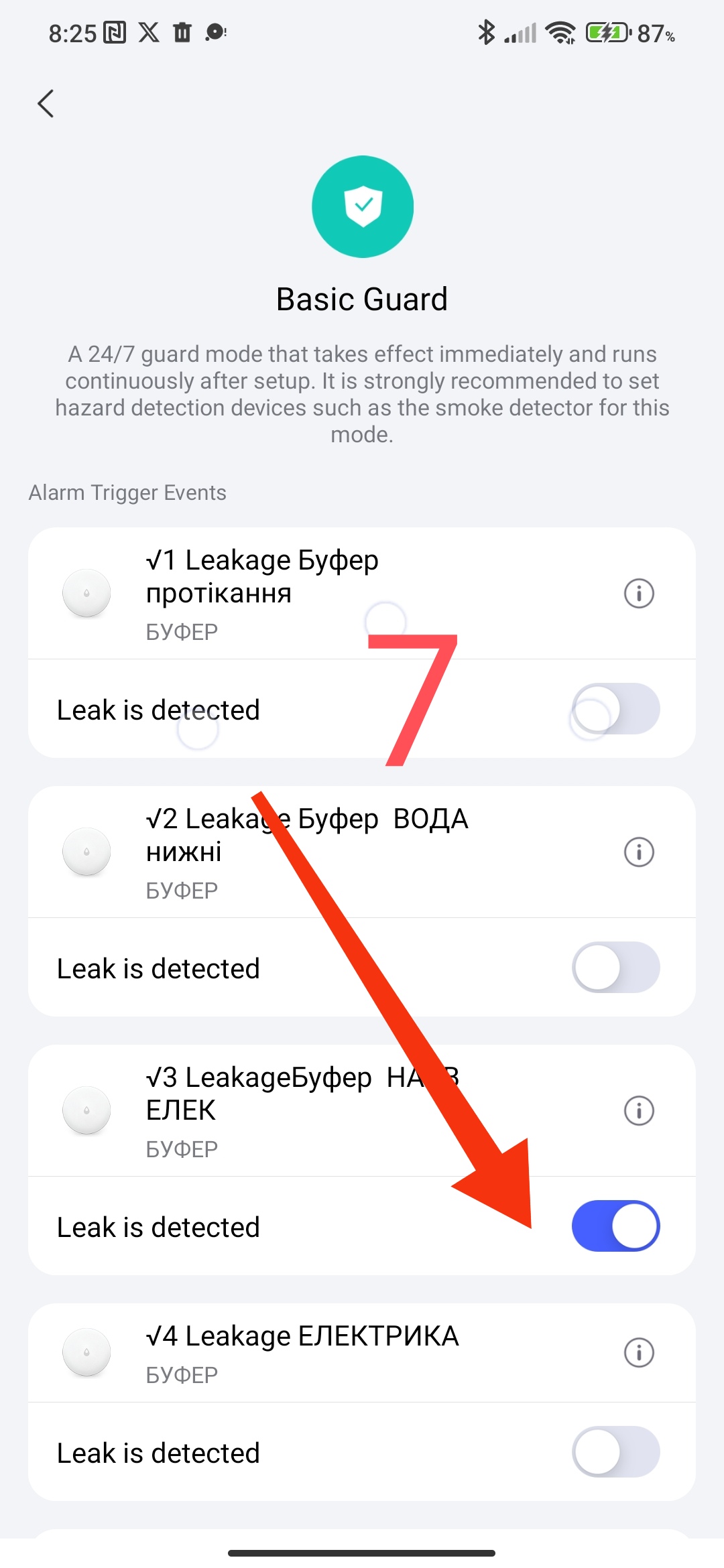Open info for √1 Leakage Буфер протікання
This screenshot has height=1568, width=724.
638,593
